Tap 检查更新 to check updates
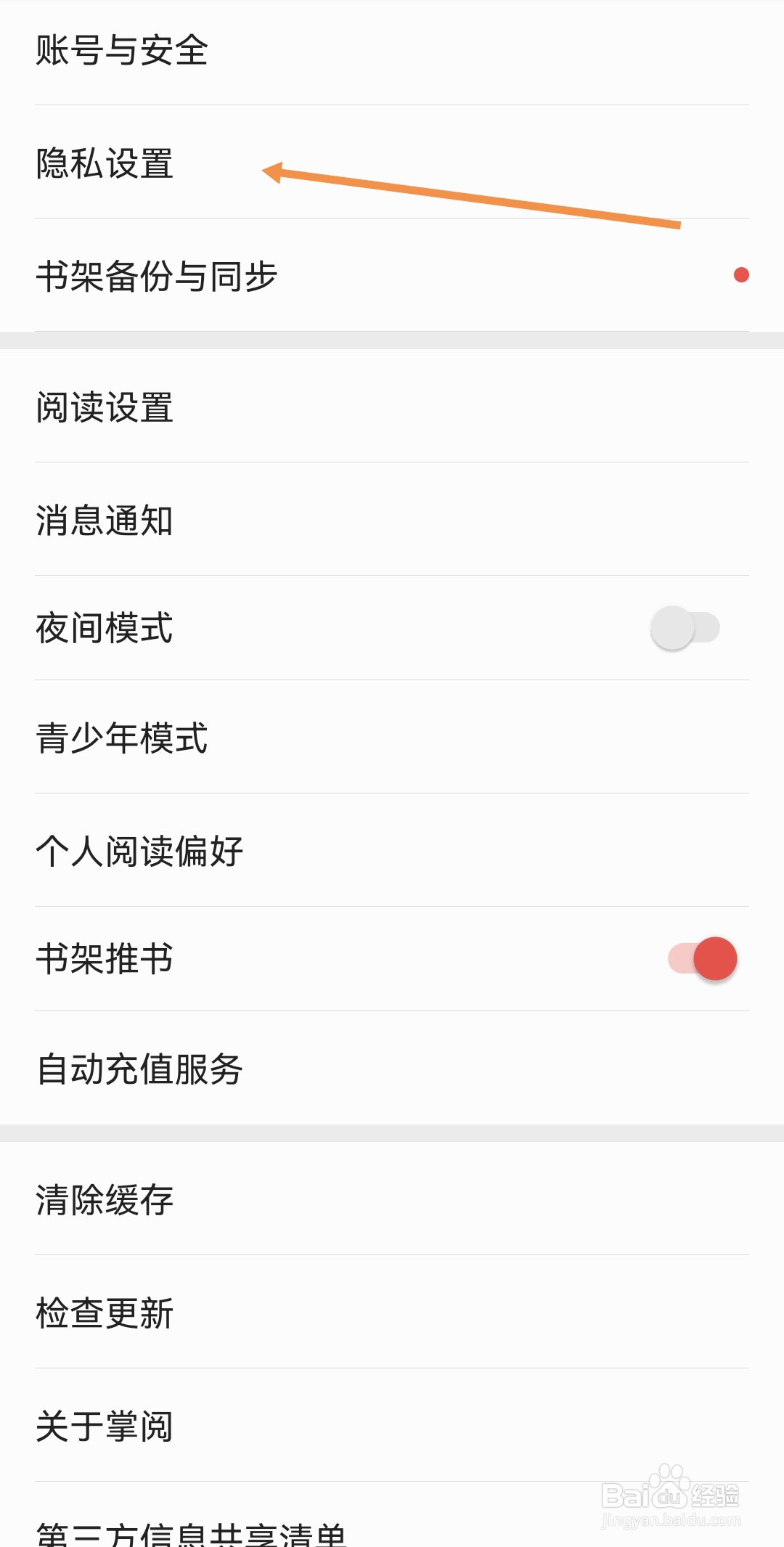784x1547 pixels. 105,1311
